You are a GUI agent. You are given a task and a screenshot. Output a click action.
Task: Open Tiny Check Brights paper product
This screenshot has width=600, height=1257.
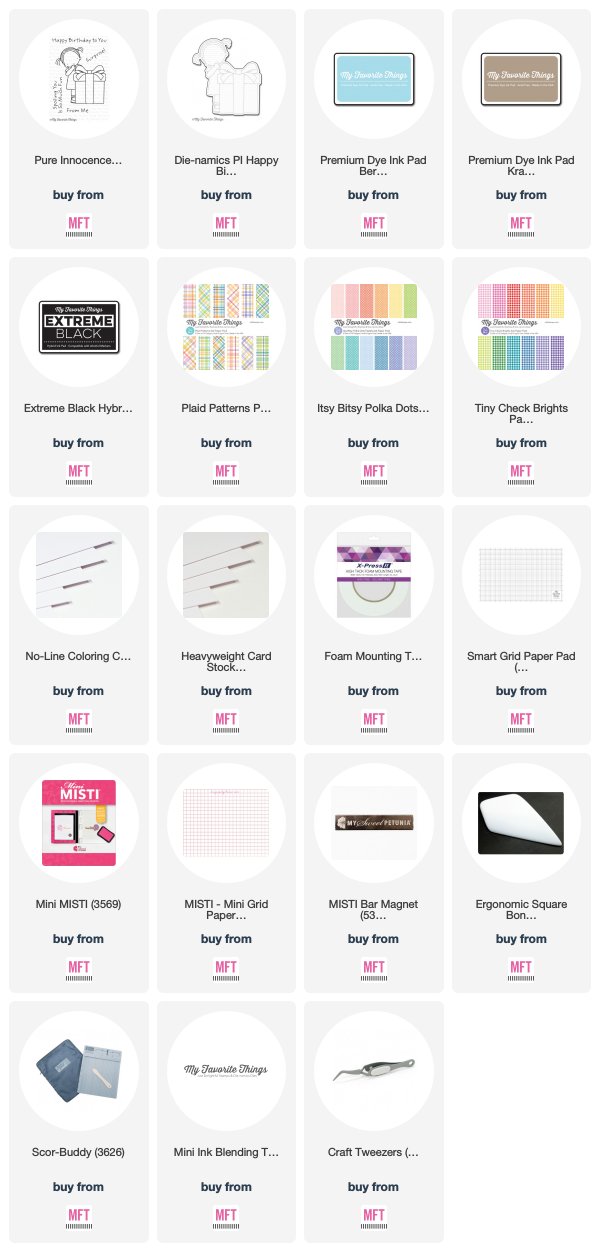click(520, 377)
